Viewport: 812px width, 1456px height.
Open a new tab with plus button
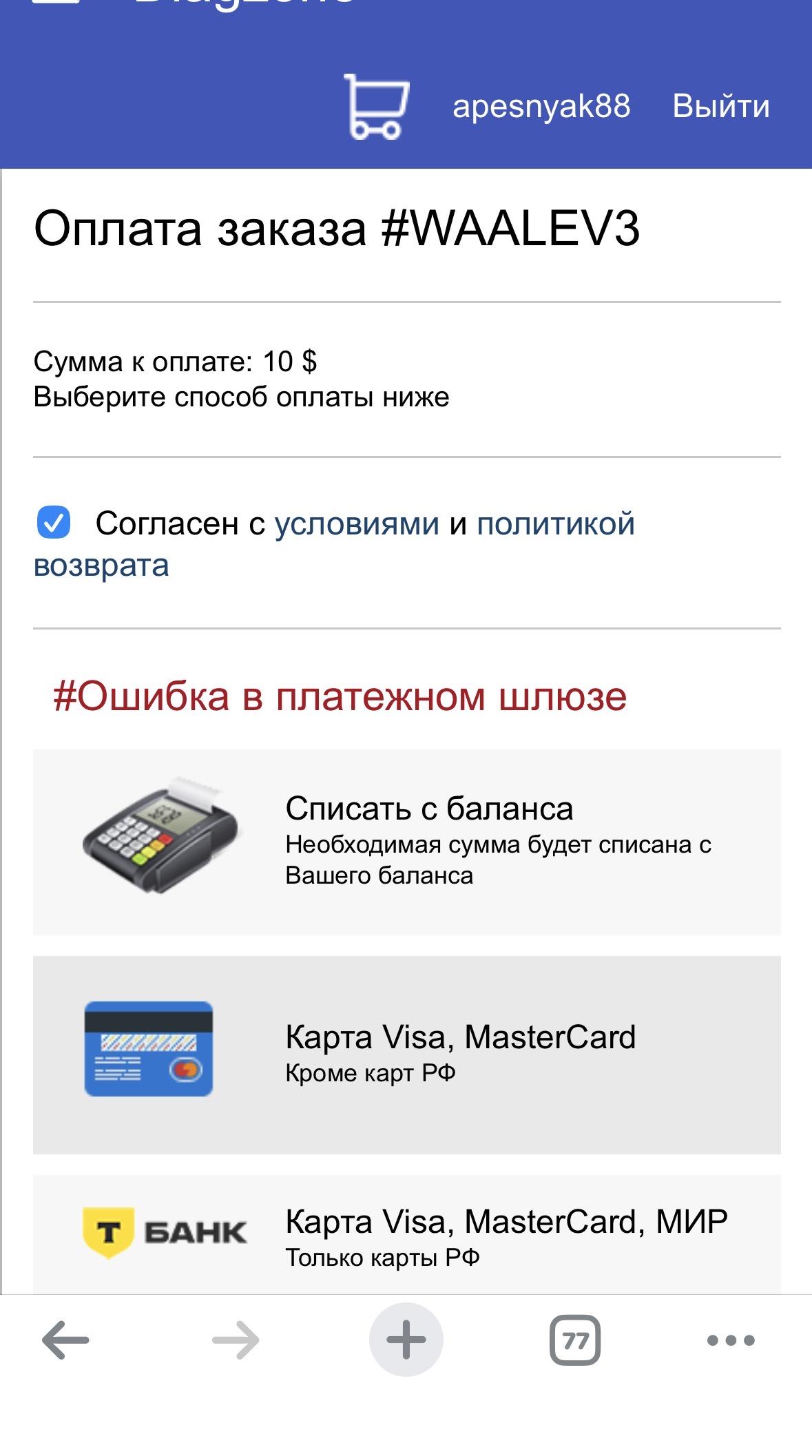pyautogui.click(x=406, y=1340)
